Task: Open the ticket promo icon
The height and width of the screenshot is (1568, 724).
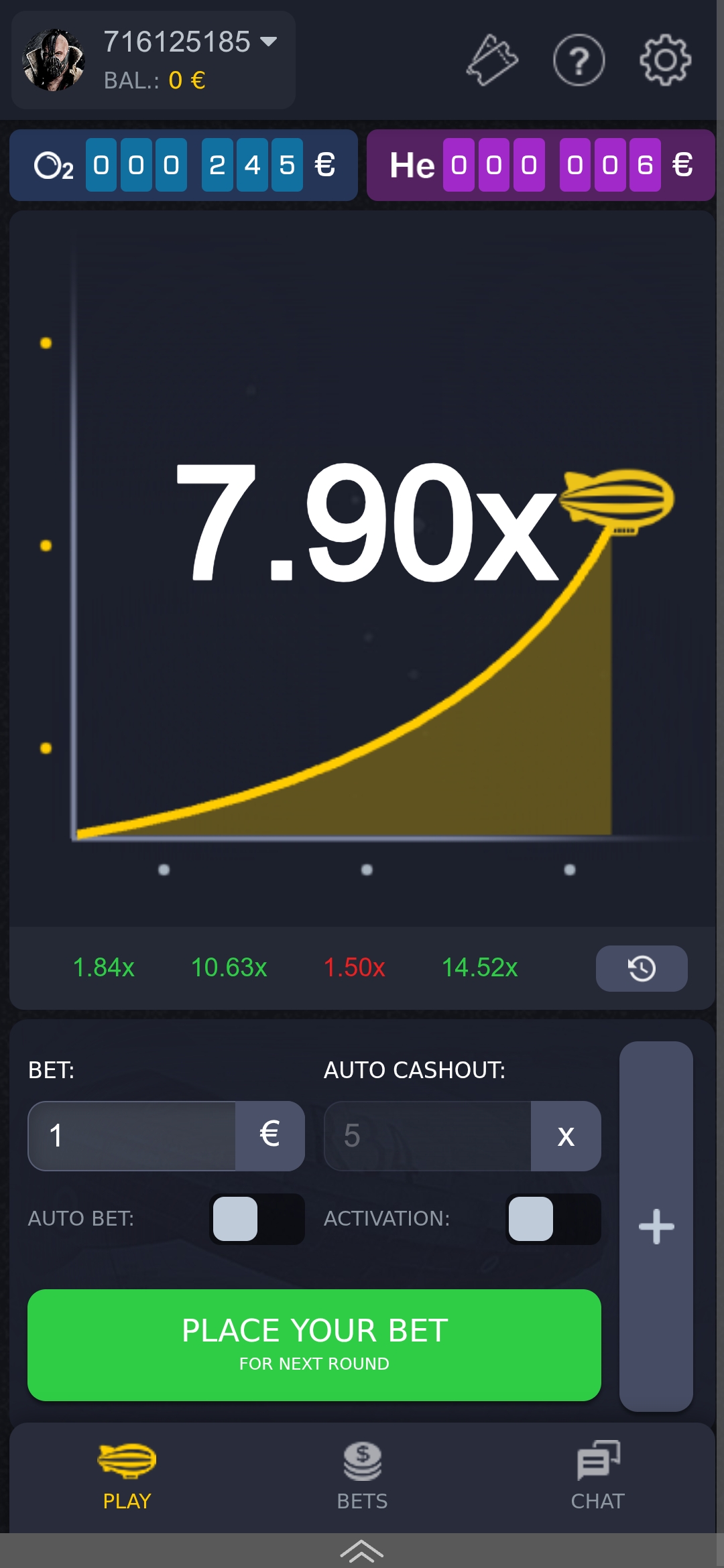Action: pos(492,60)
